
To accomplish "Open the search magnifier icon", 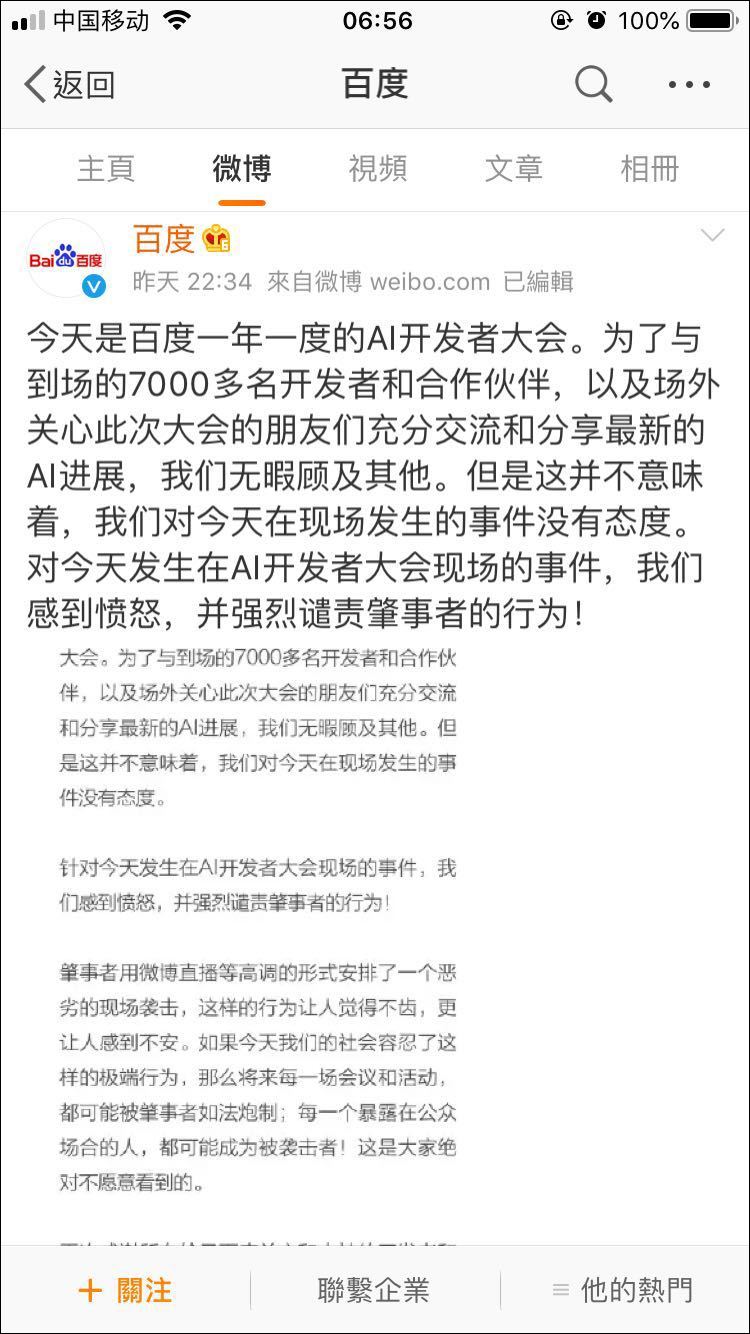I will pos(593,85).
